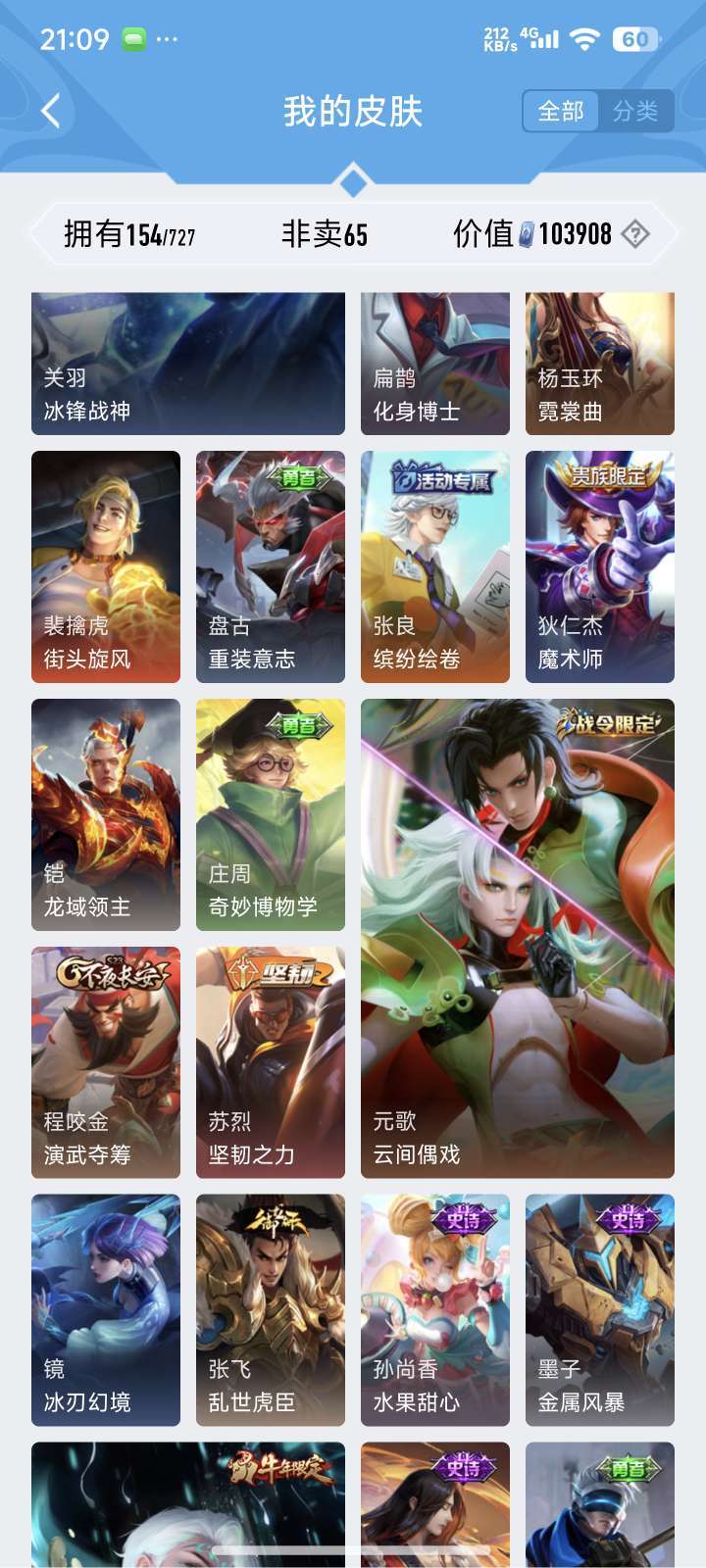
Task: Open 杨玉环 霓裳曲 skin card
Action: coord(600,364)
